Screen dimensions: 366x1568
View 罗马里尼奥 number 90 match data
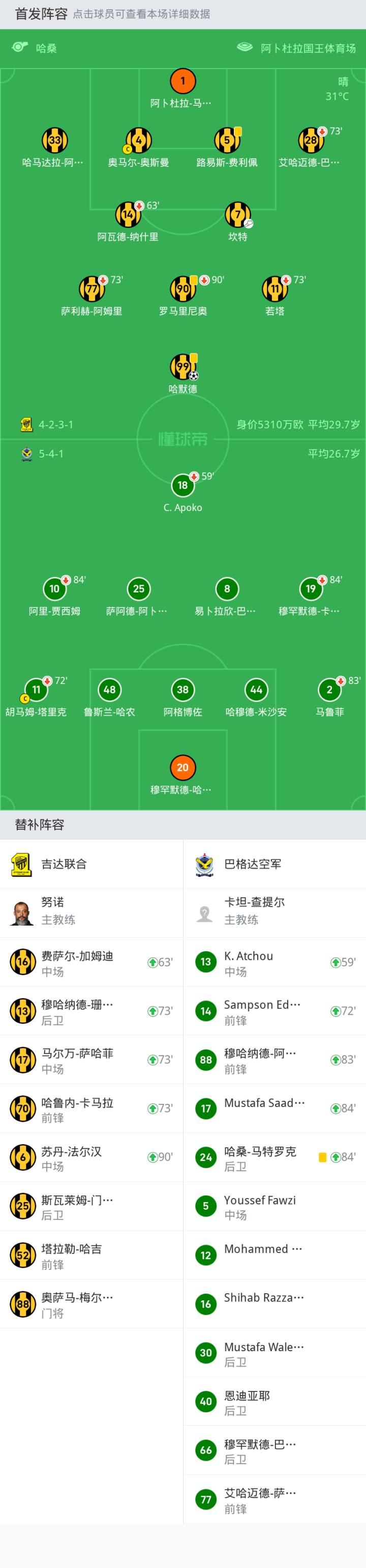pyautogui.click(x=182, y=290)
